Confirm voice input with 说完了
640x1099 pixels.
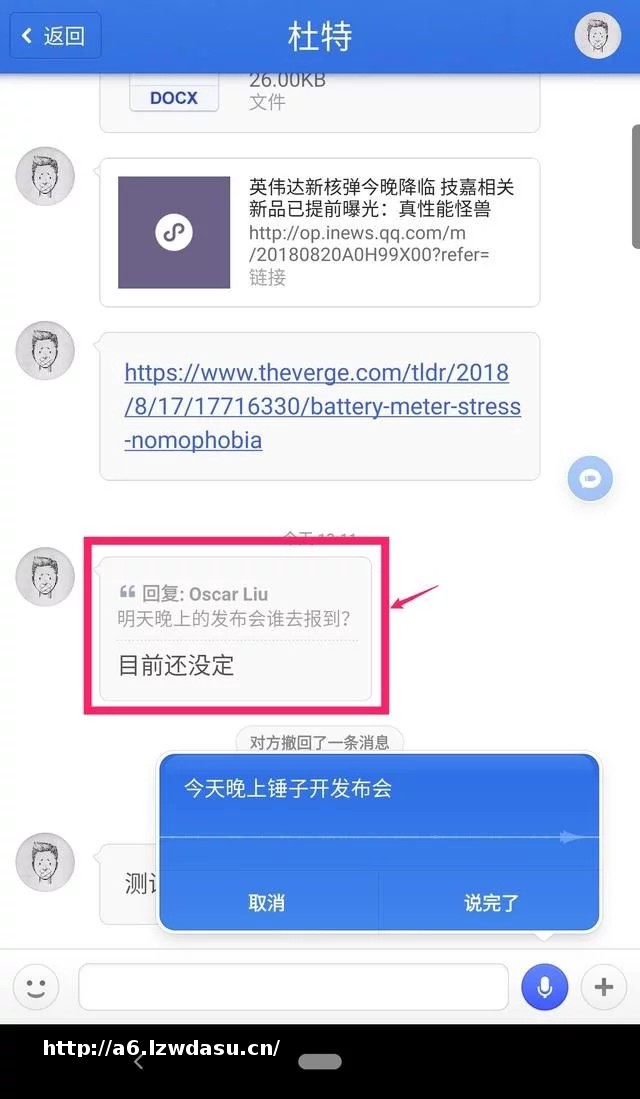491,902
